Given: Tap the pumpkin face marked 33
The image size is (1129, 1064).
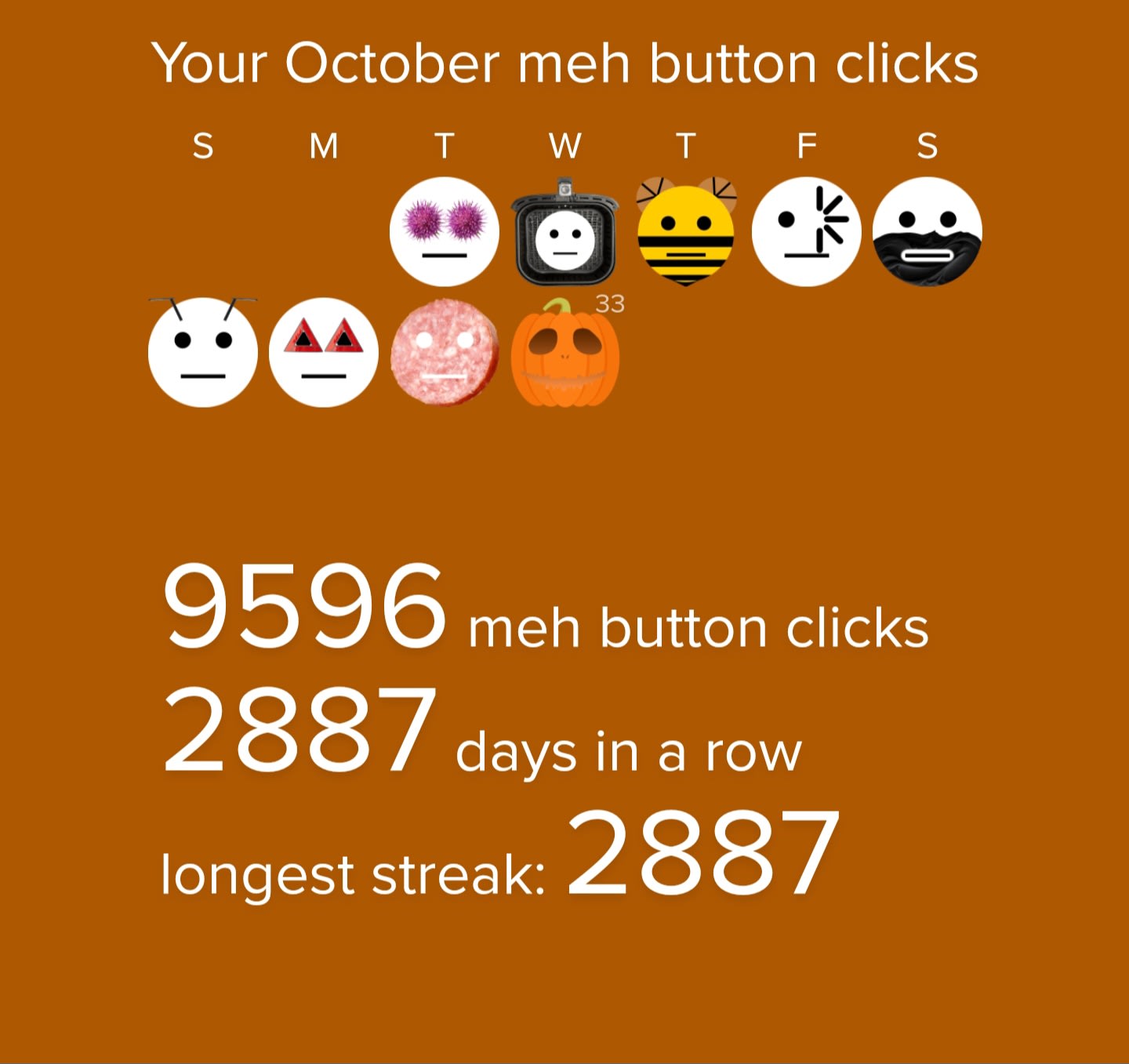Looking at the screenshot, I should [564, 354].
